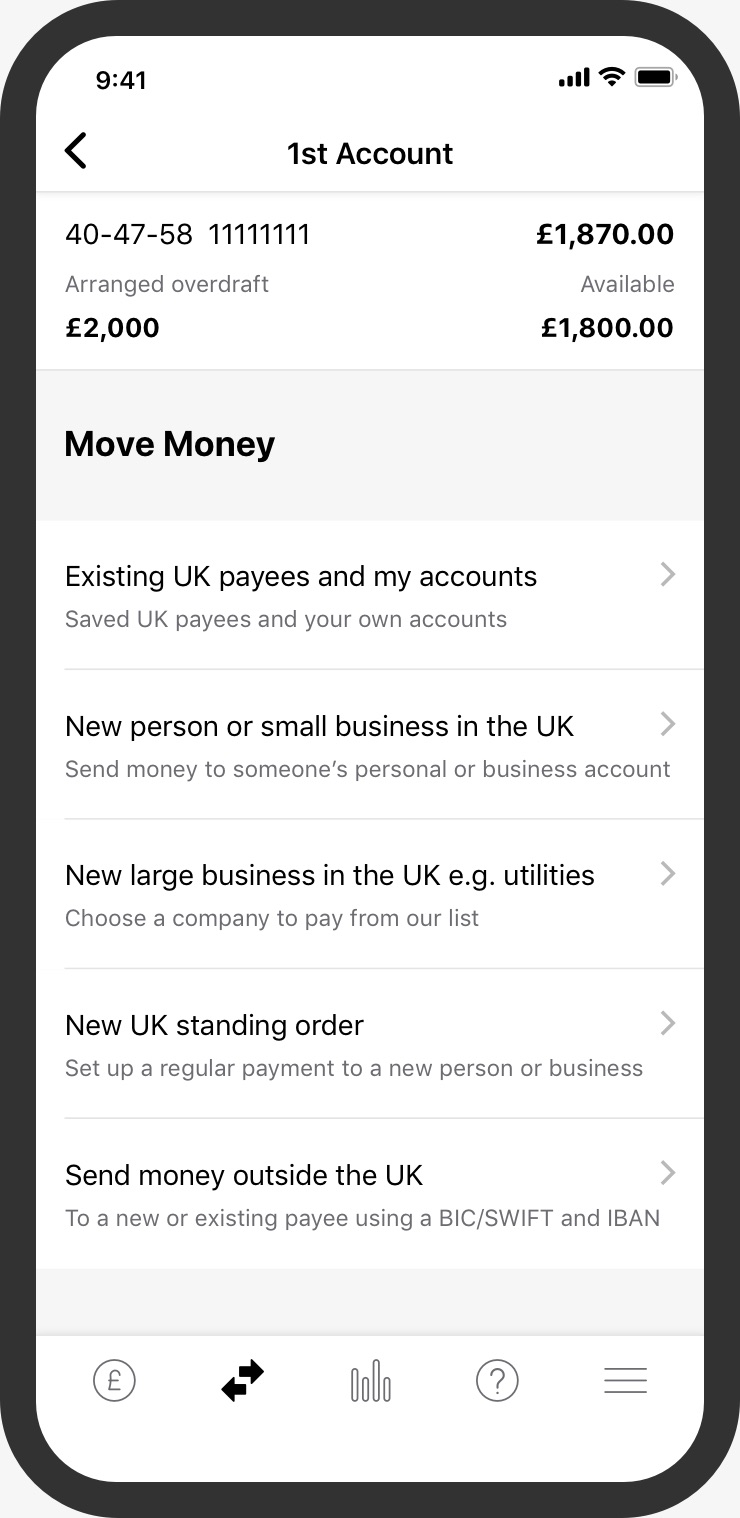
Task: Select New person or small business in the UK
Action: (x=370, y=745)
